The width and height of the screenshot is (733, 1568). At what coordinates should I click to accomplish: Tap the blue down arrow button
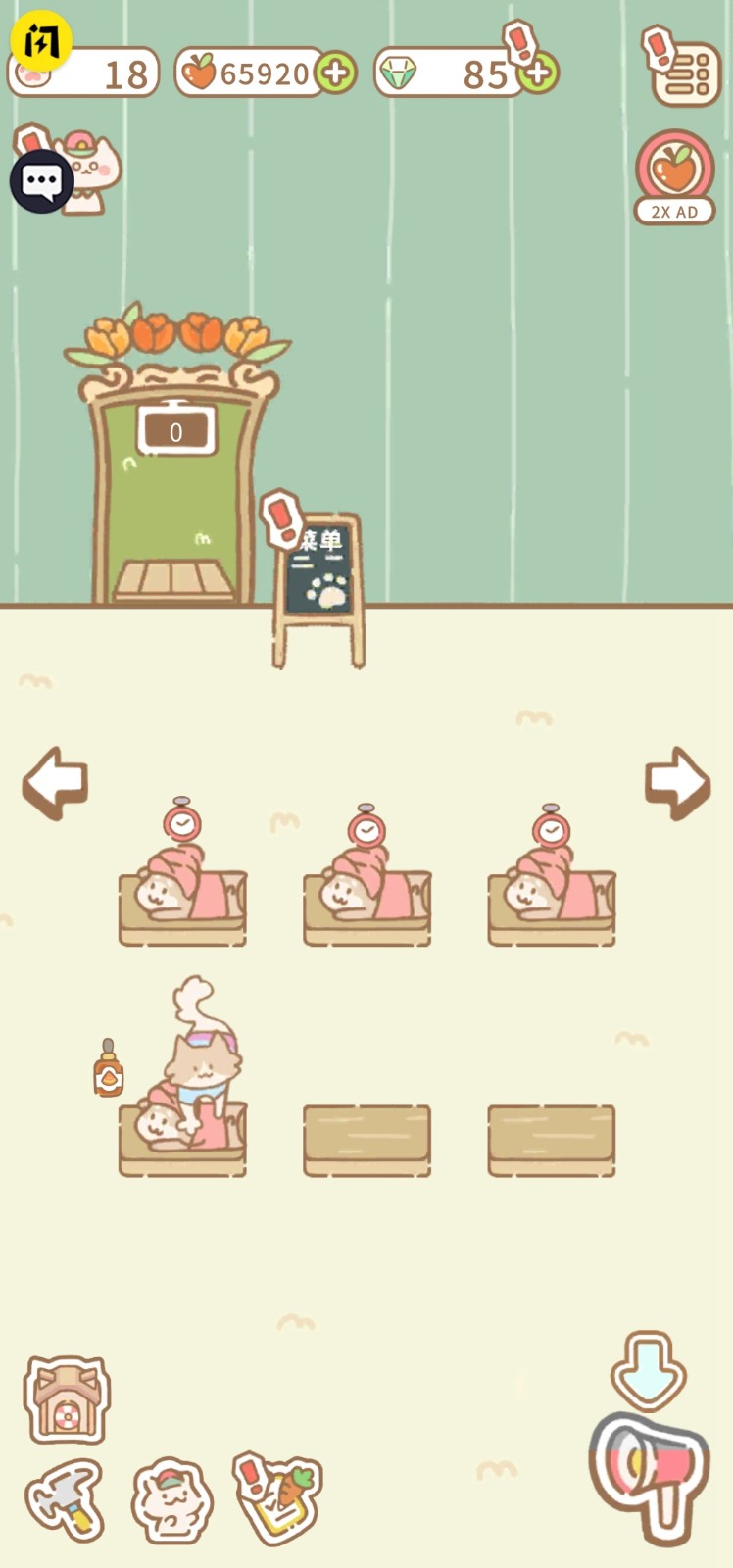649,1369
